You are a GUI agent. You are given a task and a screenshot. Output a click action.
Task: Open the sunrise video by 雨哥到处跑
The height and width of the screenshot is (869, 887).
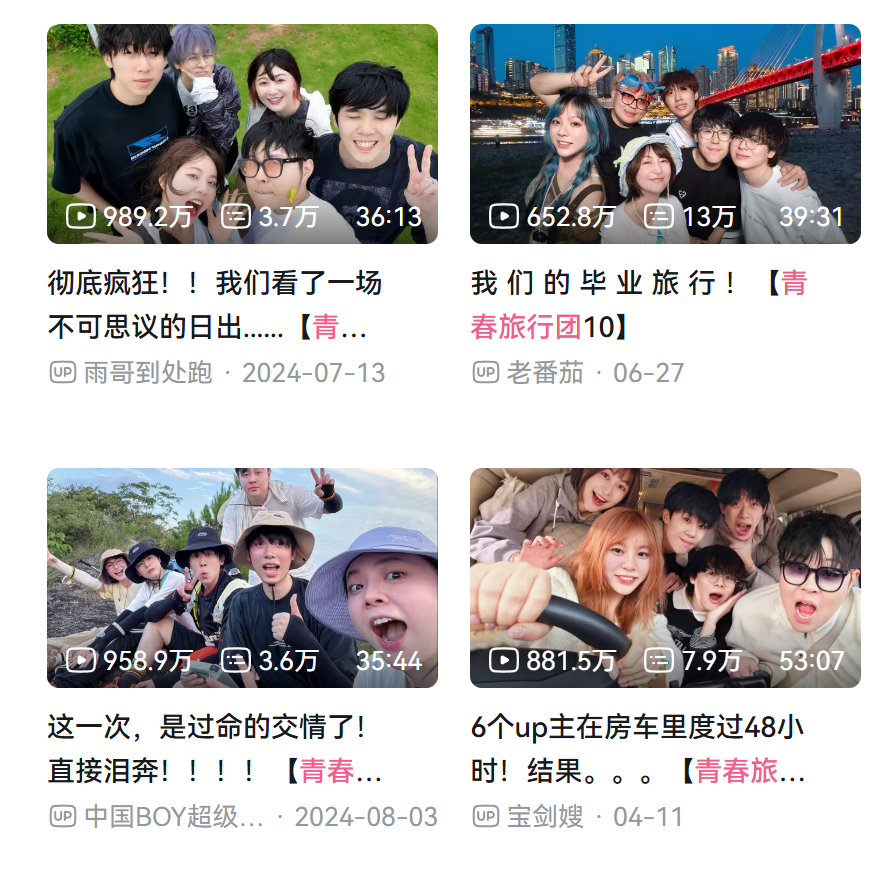point(242,134)
